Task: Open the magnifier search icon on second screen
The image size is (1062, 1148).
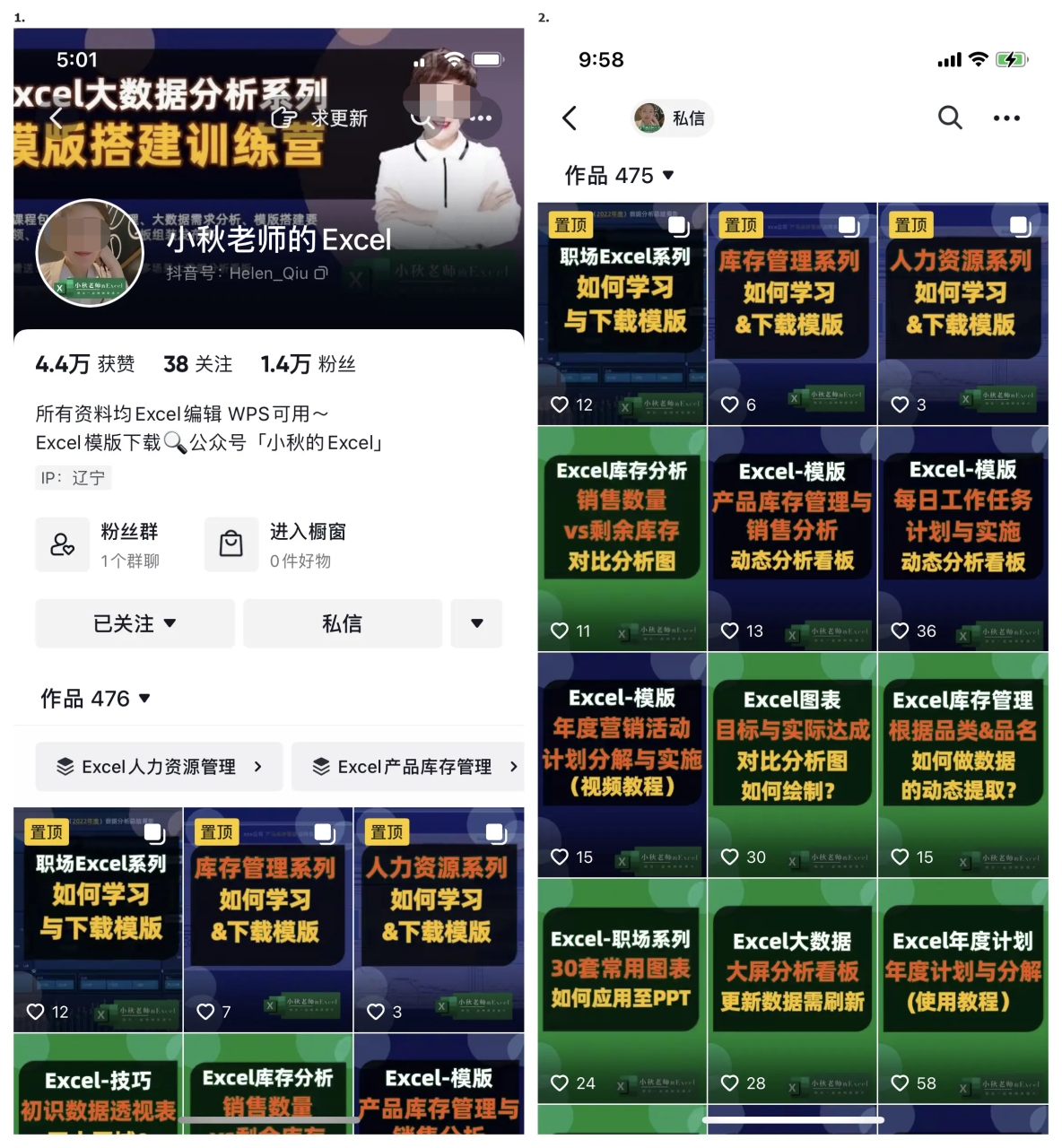Action: [x=950, y=117]
